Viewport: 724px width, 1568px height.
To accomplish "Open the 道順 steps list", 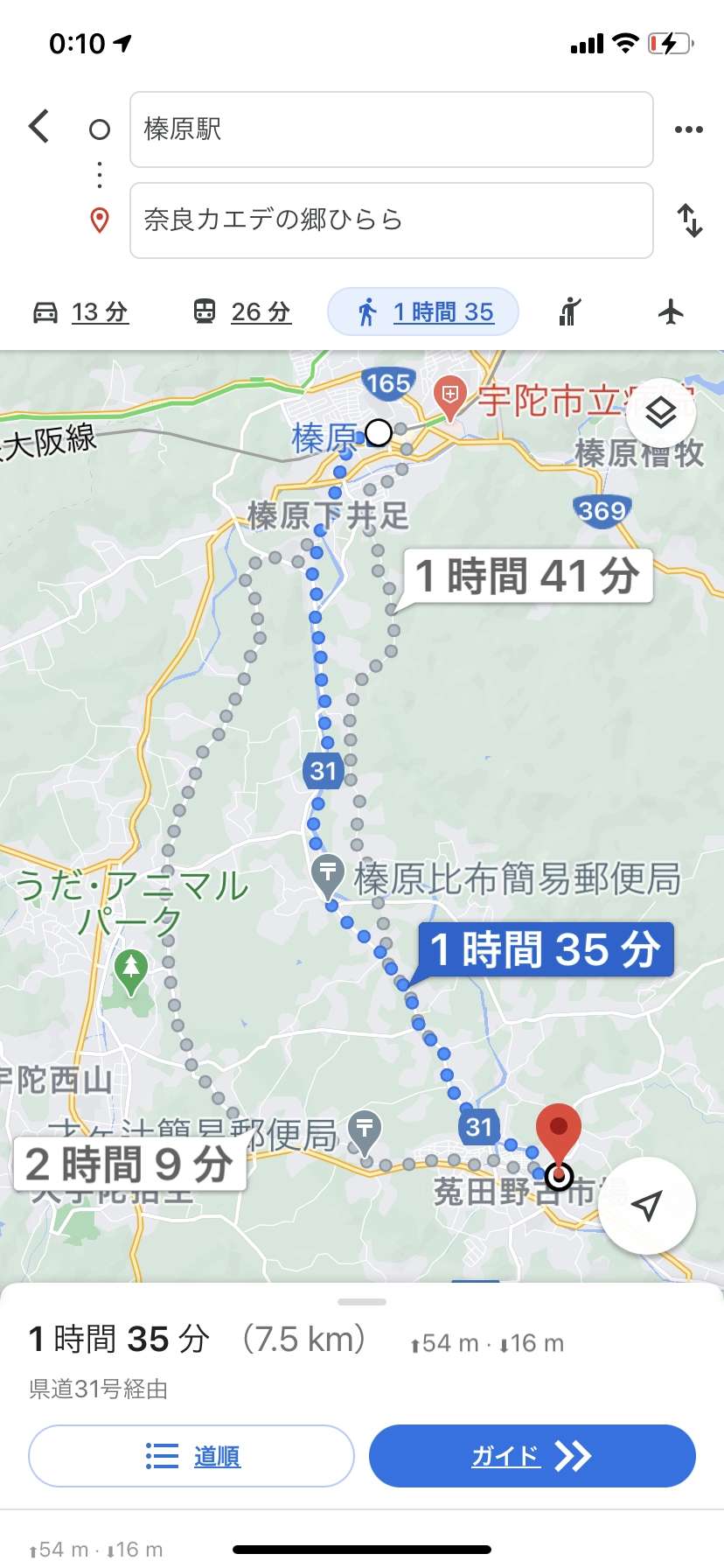I will point(191,1456).
